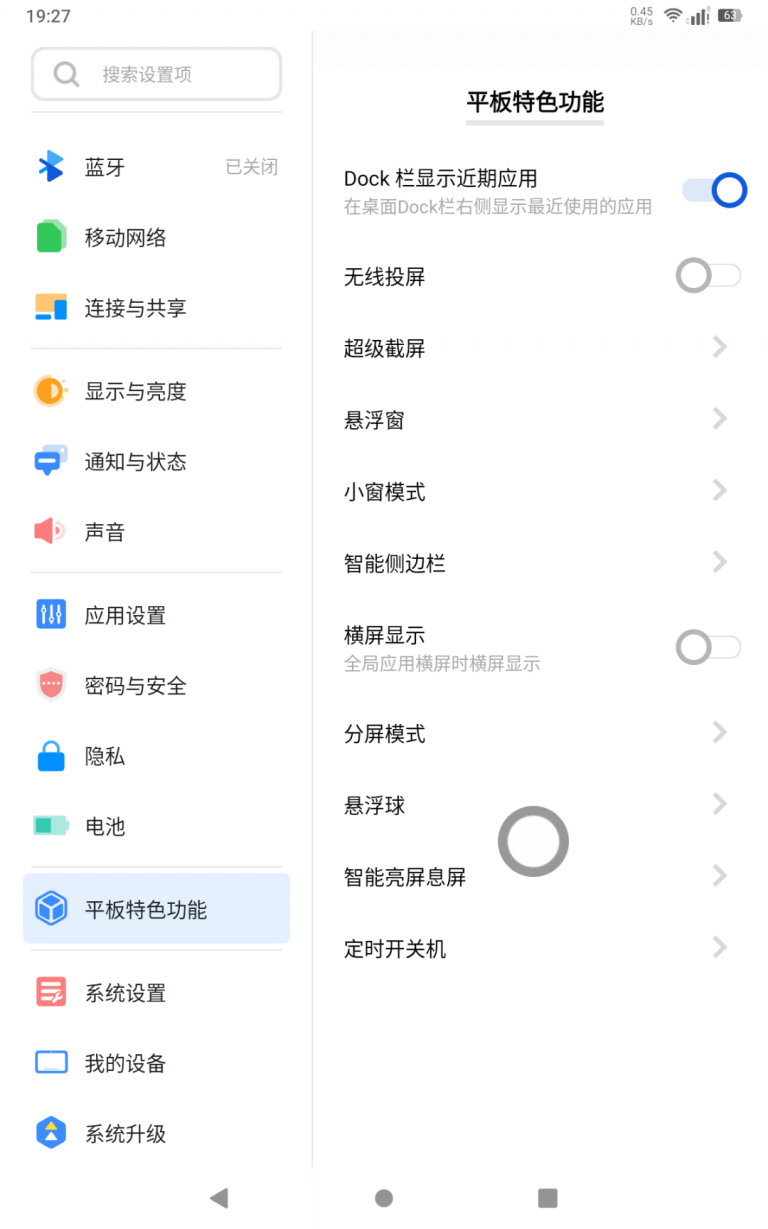This screenshot has height=1229, width=768.
Task: Open 系统设置
Action: tap(156, 993)
